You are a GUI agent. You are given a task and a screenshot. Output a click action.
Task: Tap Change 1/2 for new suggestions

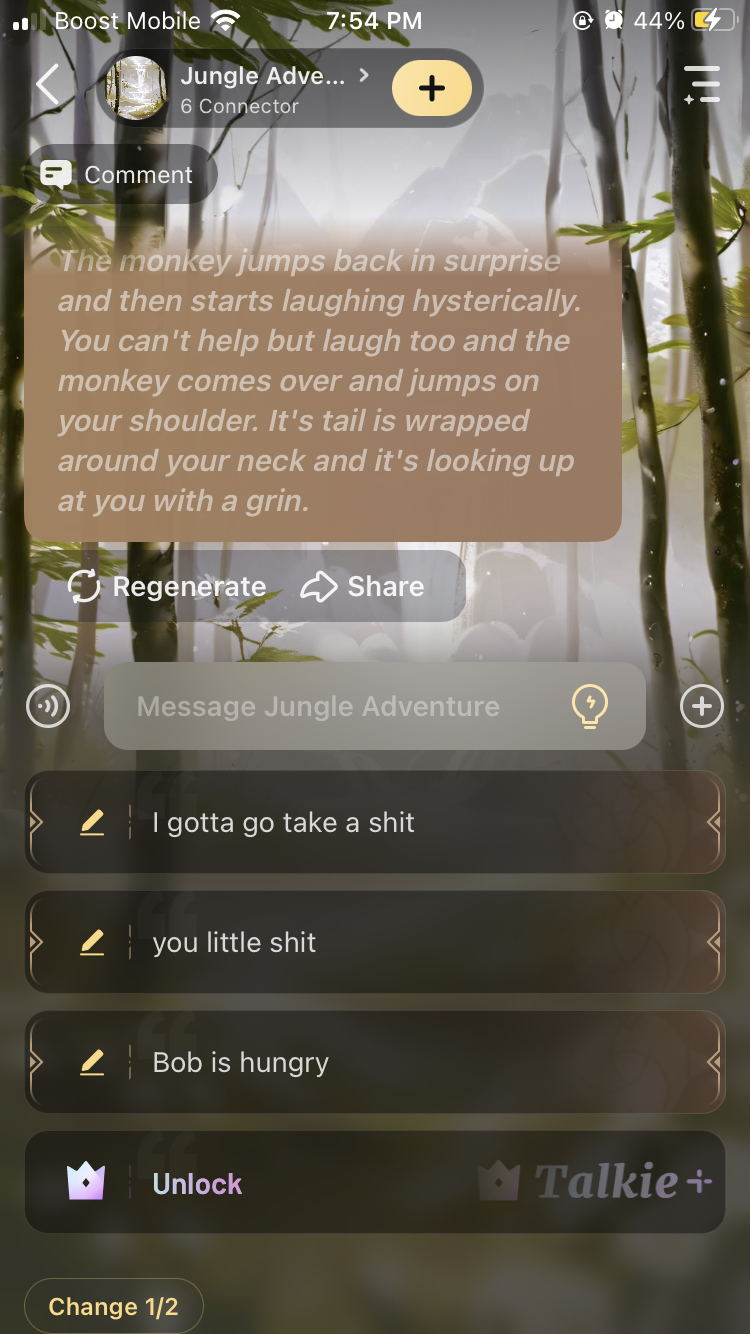113,1307
